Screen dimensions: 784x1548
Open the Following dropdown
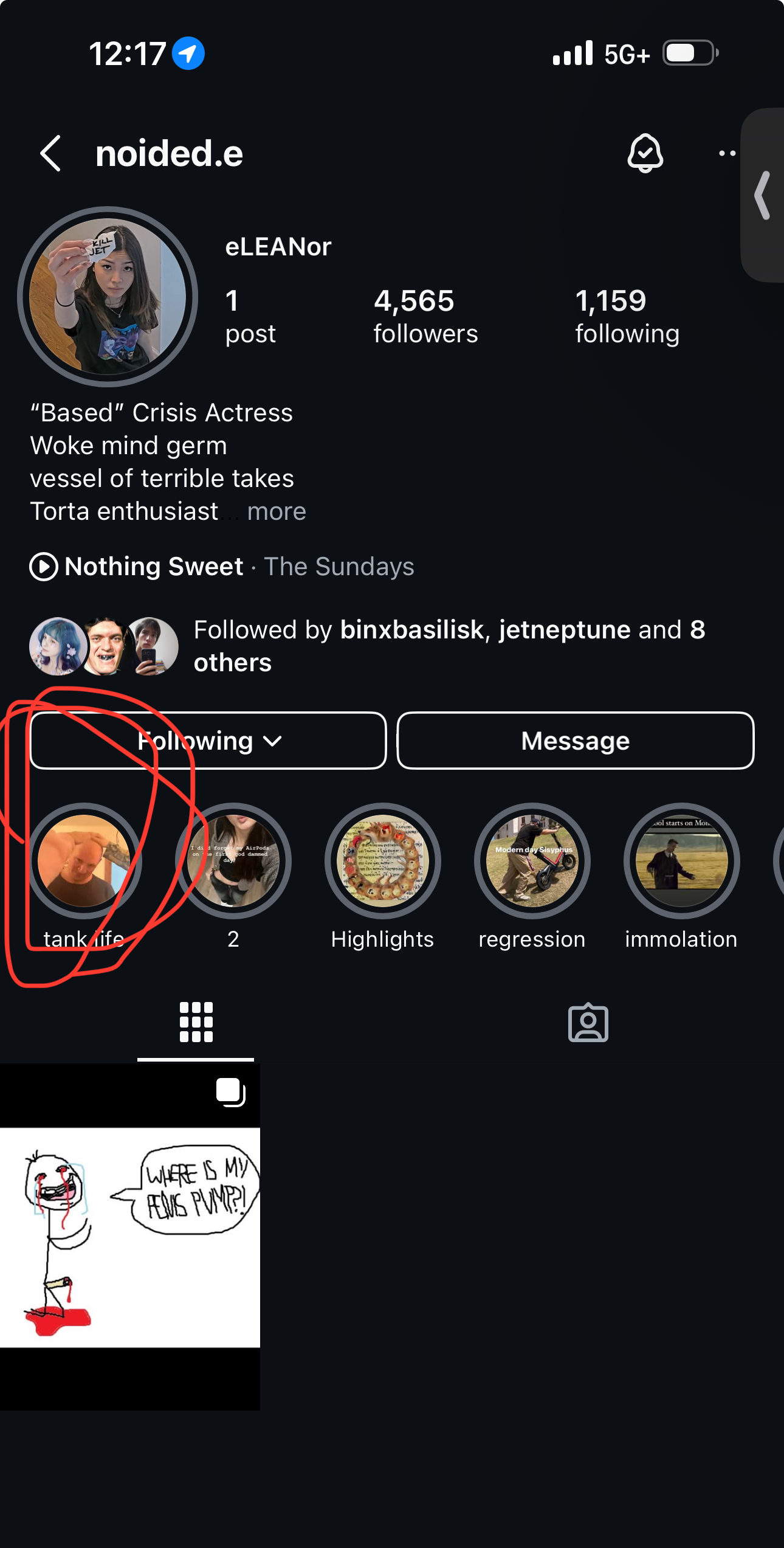(x=208, y=741)
